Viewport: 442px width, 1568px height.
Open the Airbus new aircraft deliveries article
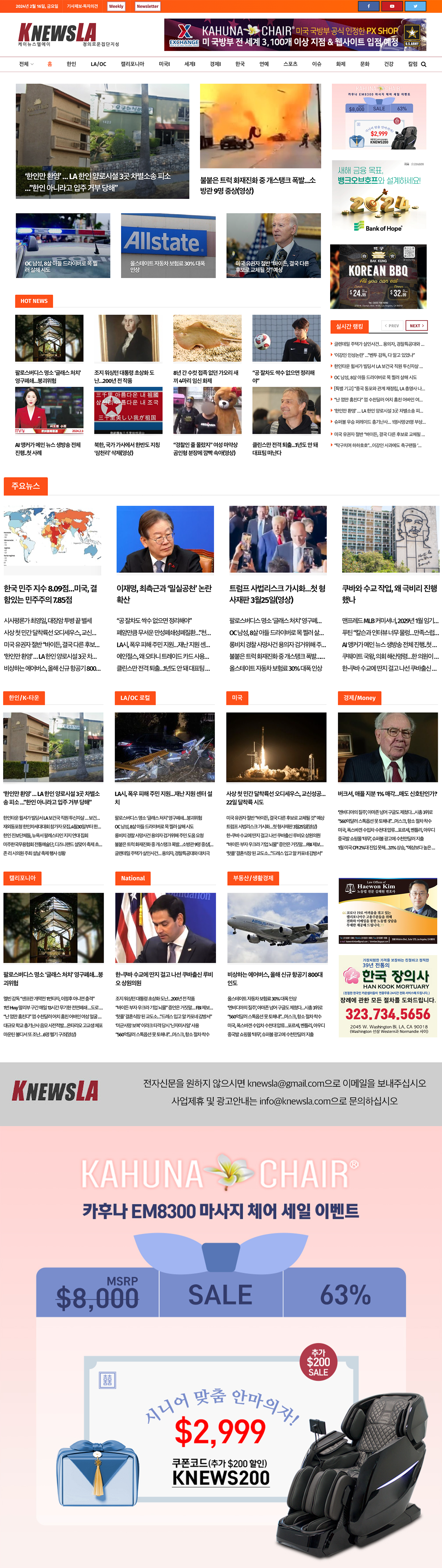tap(275, 978)
